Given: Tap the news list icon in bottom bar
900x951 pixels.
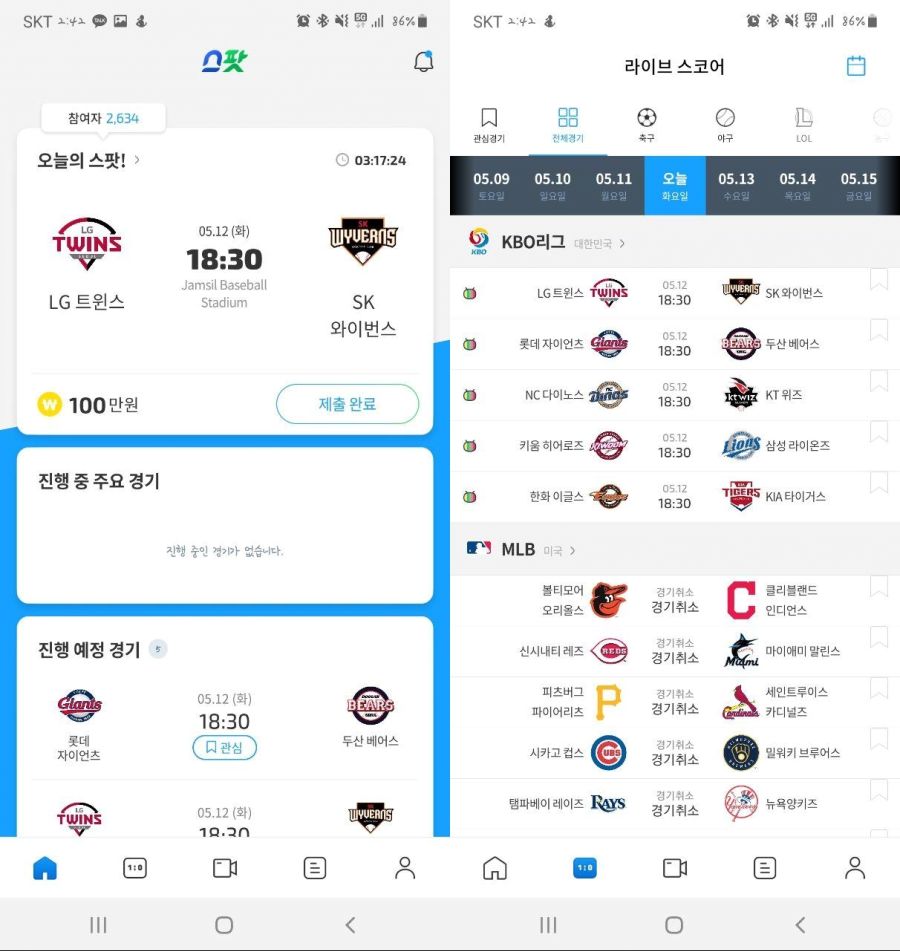Looking at the screenshot, I should [x=314, y=868].
